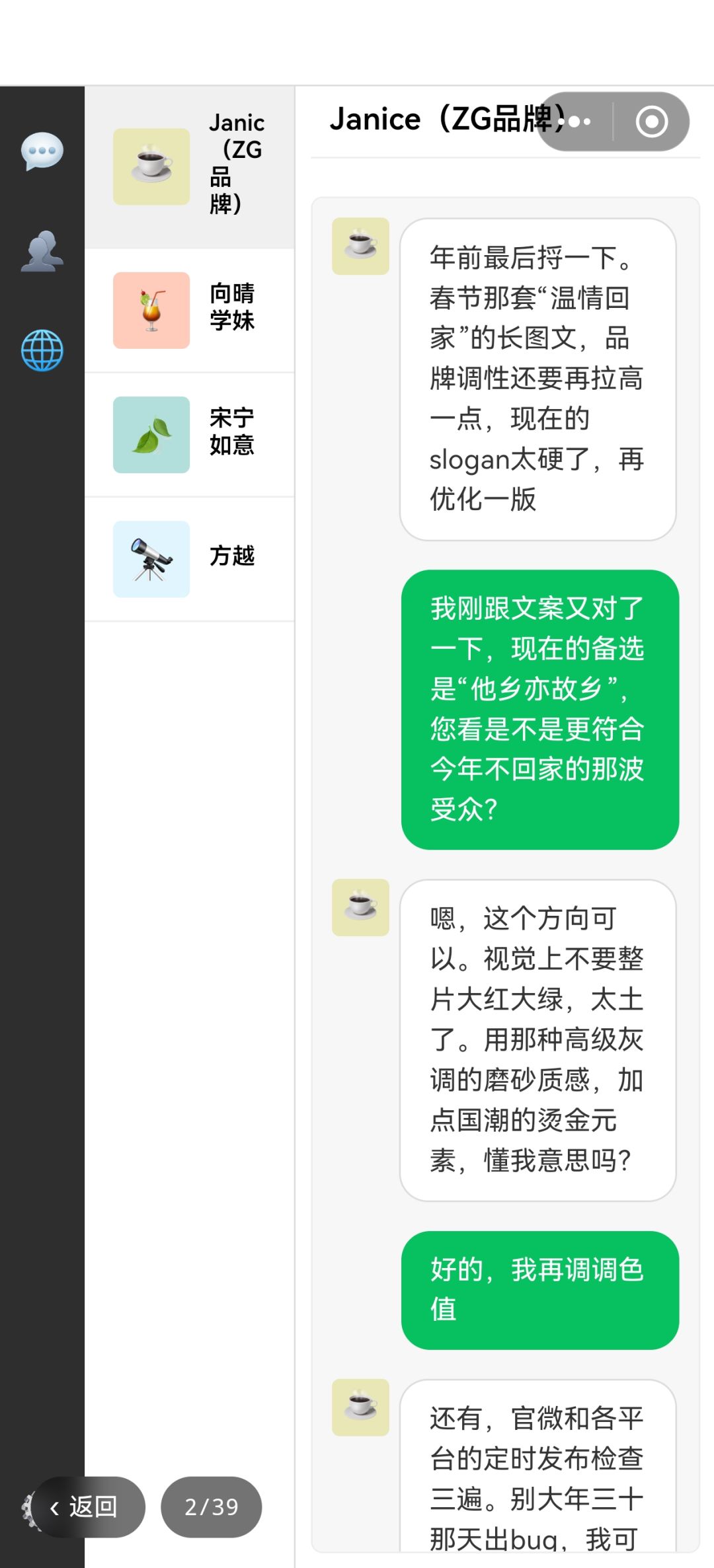This screenshot has height=1568, width=714.
Task: Open the chat with 向晴学妹
Action: (x=190, y=310)
